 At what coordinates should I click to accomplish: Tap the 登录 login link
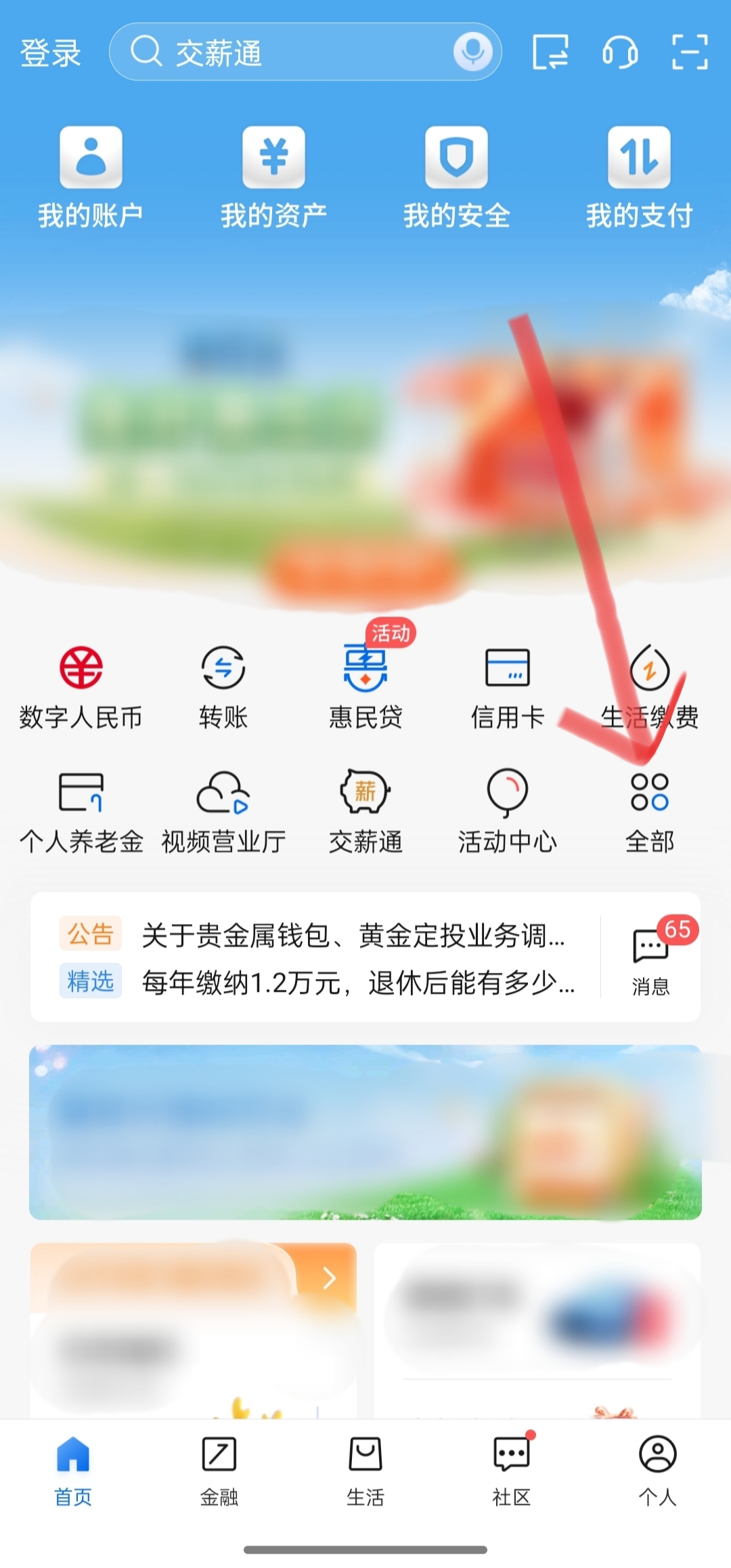(50, 53)
